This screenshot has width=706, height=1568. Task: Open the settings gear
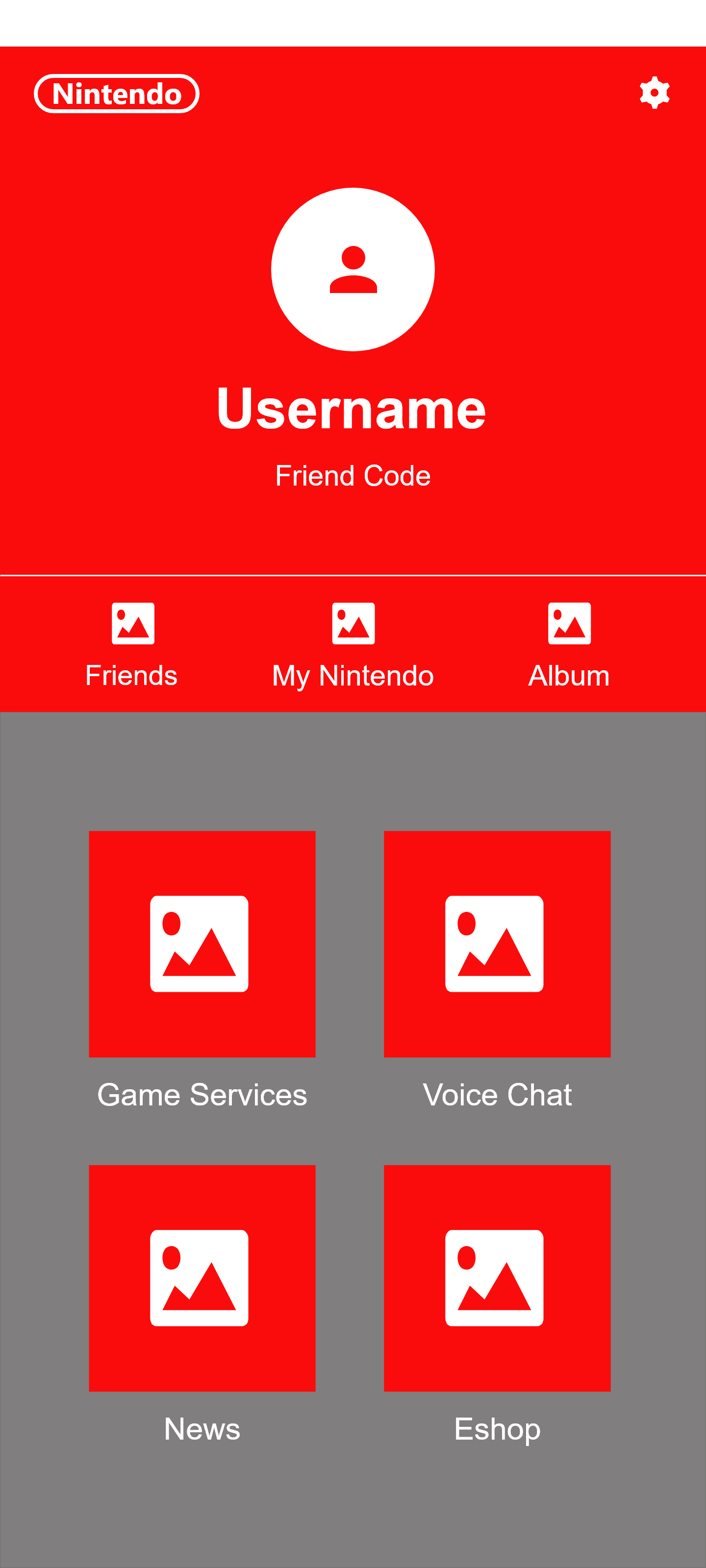coord(654,93)
